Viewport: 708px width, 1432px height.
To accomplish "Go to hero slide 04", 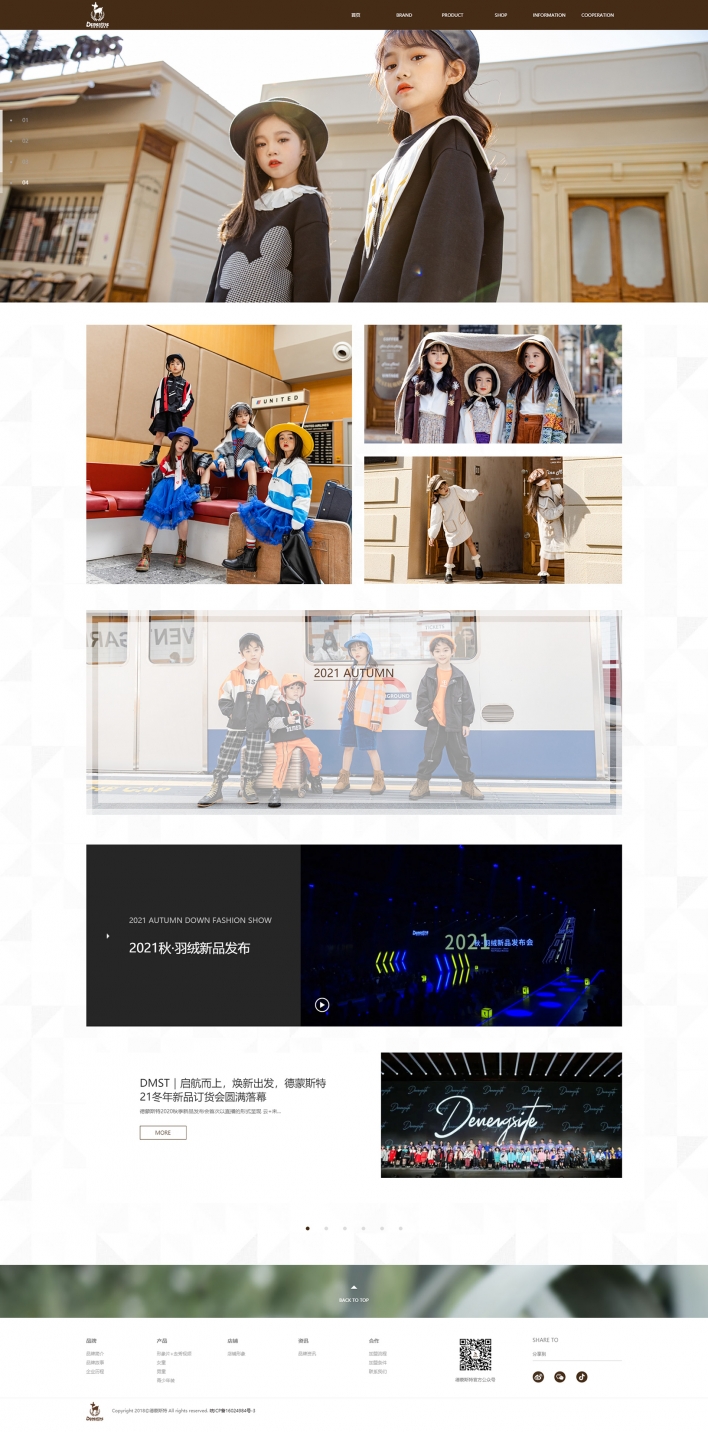I will click(26, 183).
